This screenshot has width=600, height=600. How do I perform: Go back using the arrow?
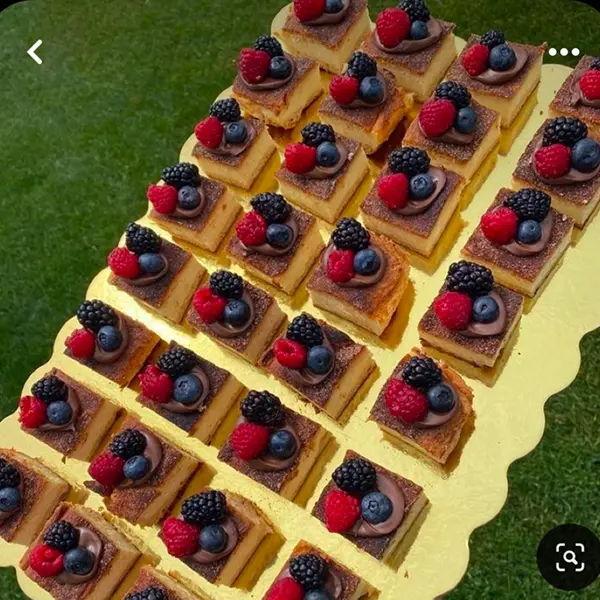[x=35, y=52]
